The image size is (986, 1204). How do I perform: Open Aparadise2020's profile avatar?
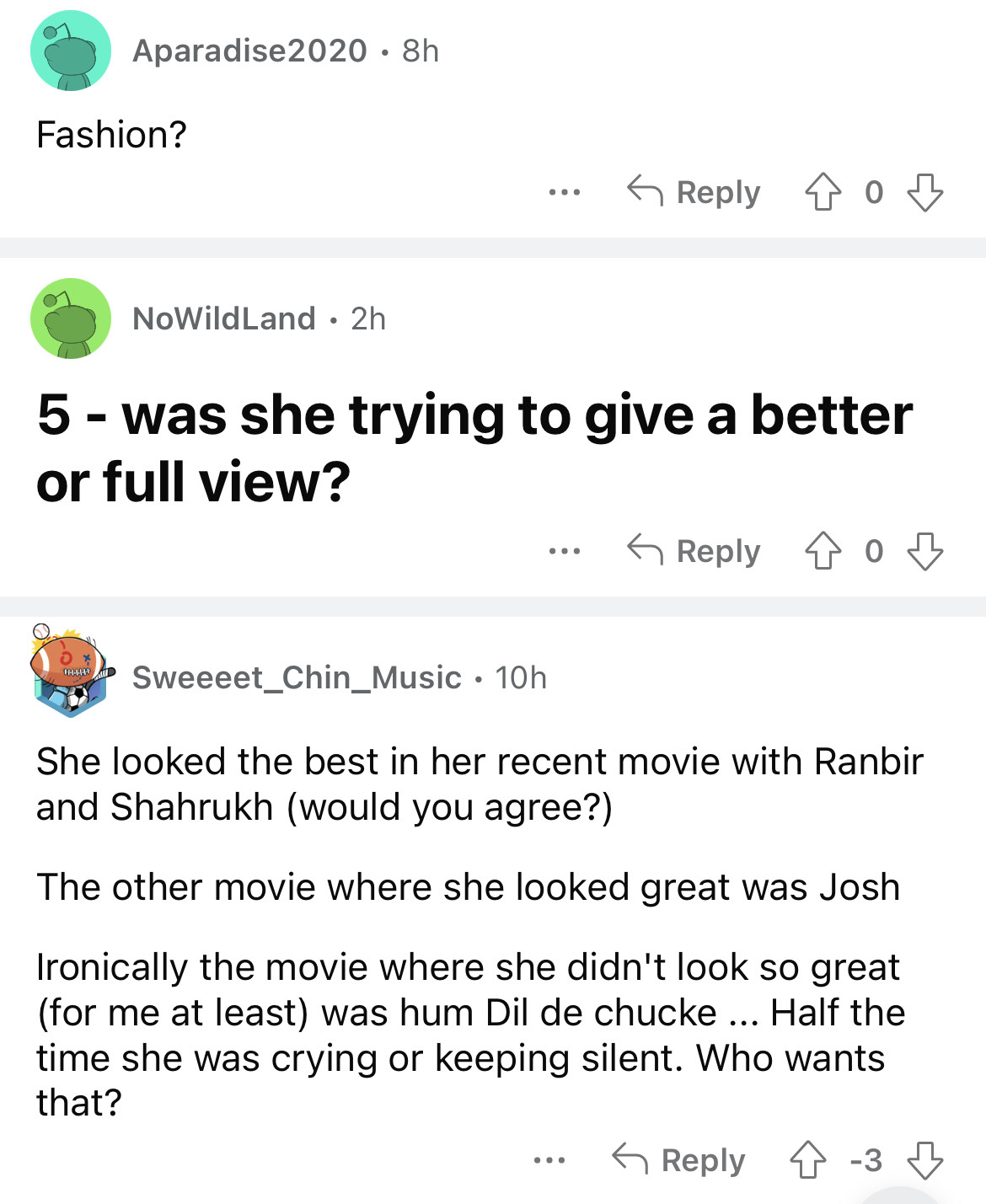click(x=71, y=51)
